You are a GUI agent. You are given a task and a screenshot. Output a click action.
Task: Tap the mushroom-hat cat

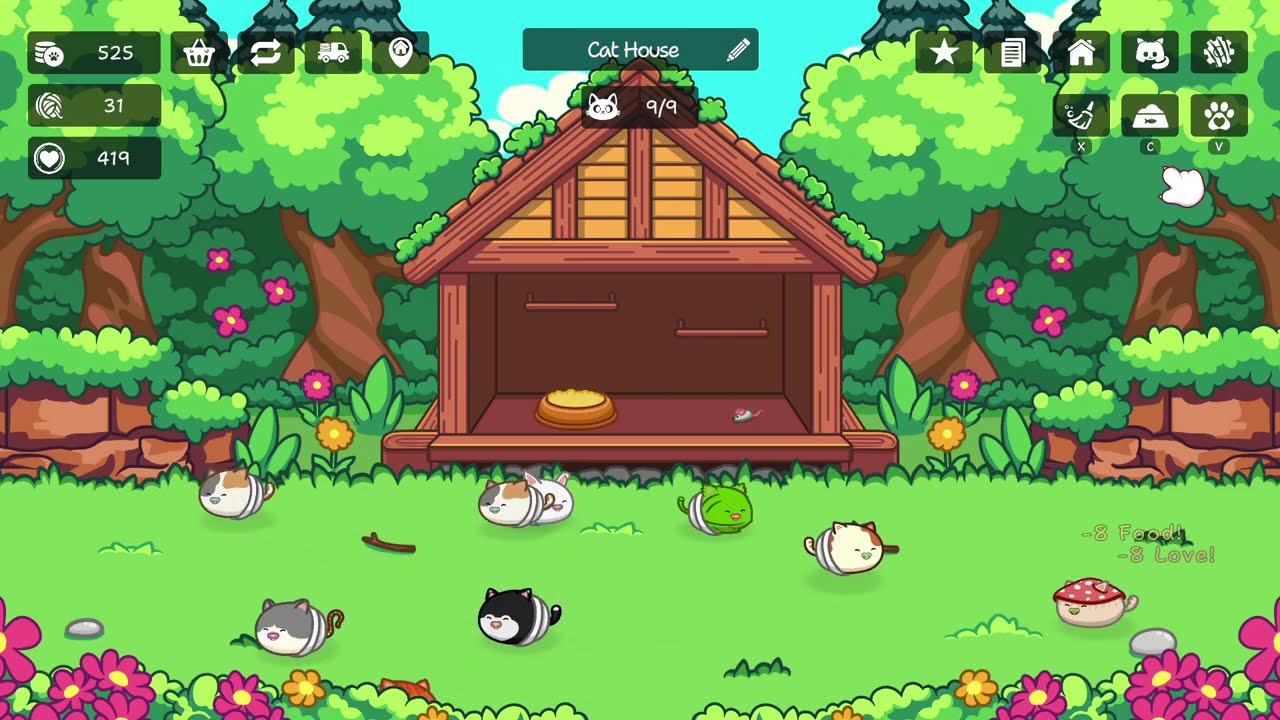1092,602
